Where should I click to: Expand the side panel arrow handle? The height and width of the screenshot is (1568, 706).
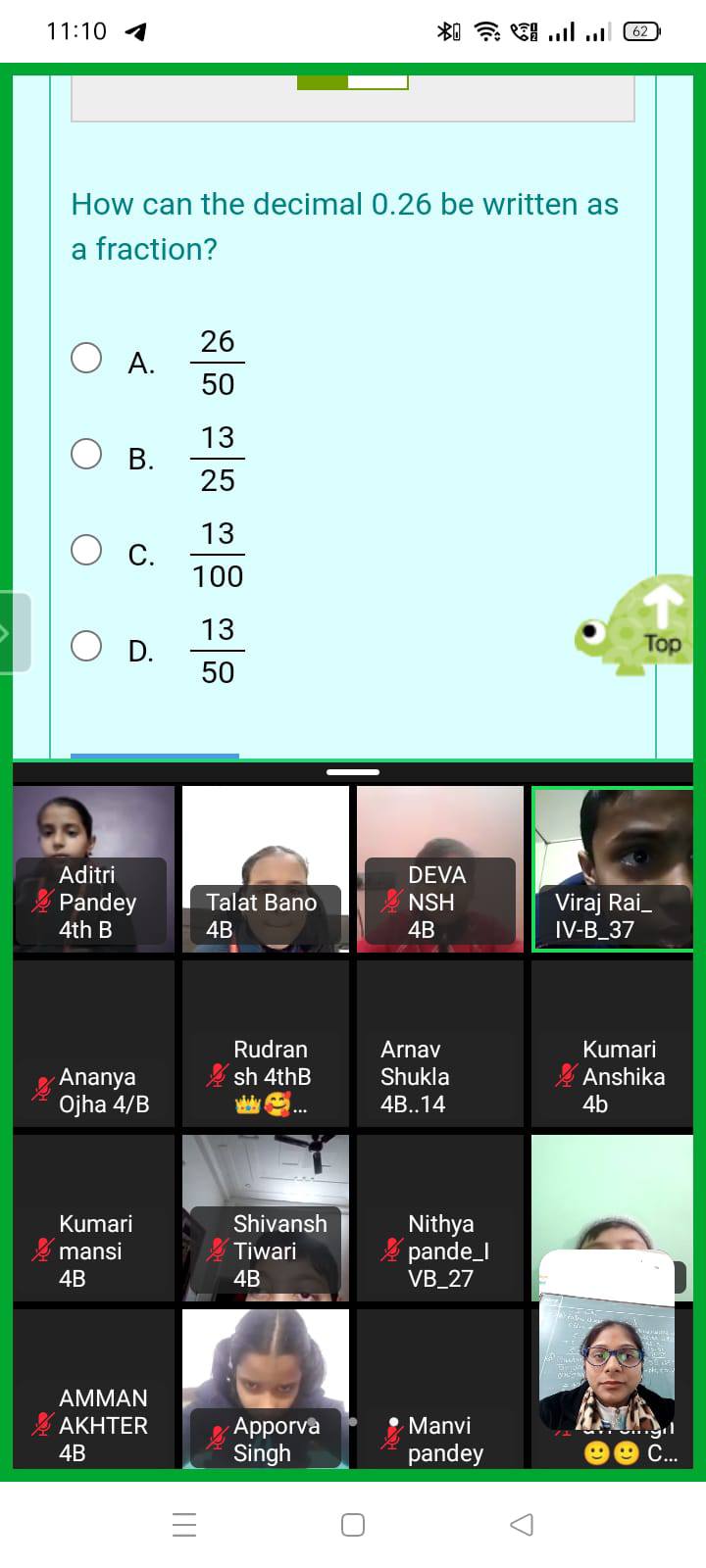tap(14, 633)
